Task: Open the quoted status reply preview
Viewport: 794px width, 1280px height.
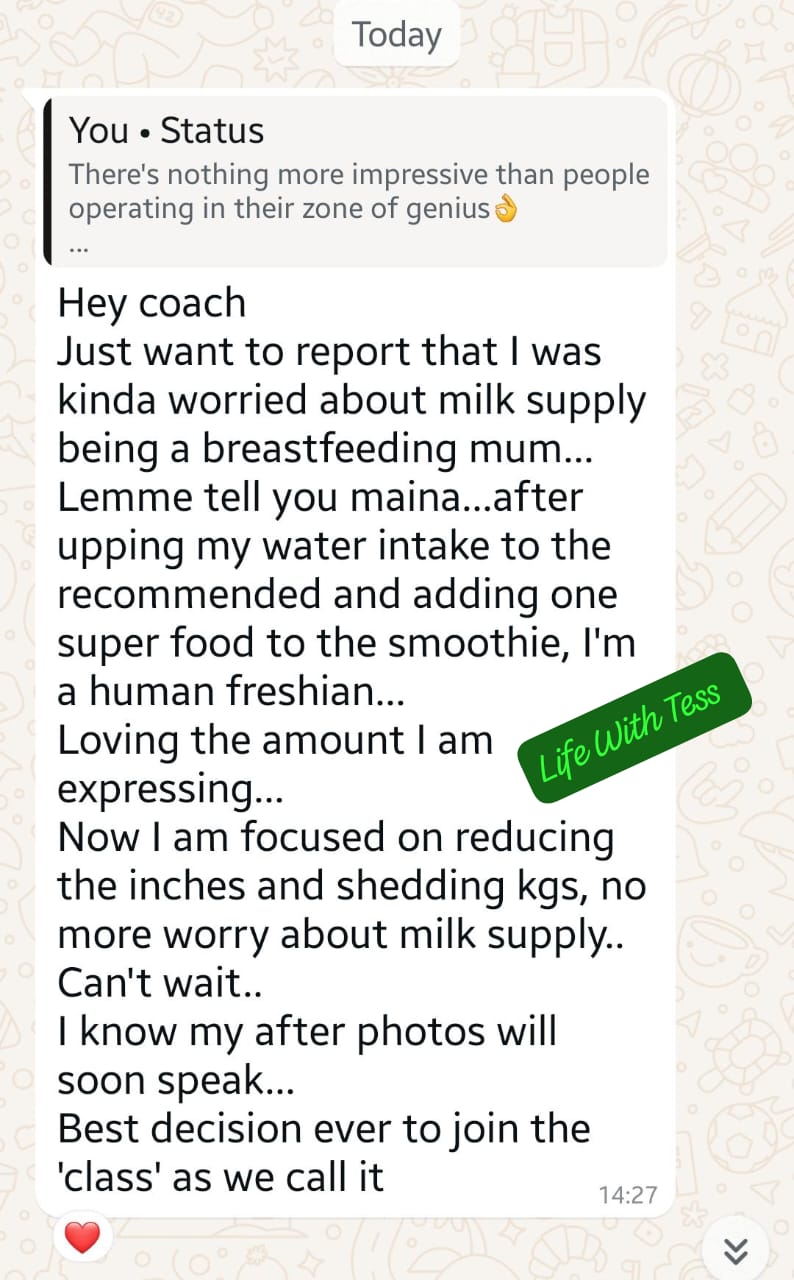Action: coord(356,182)
